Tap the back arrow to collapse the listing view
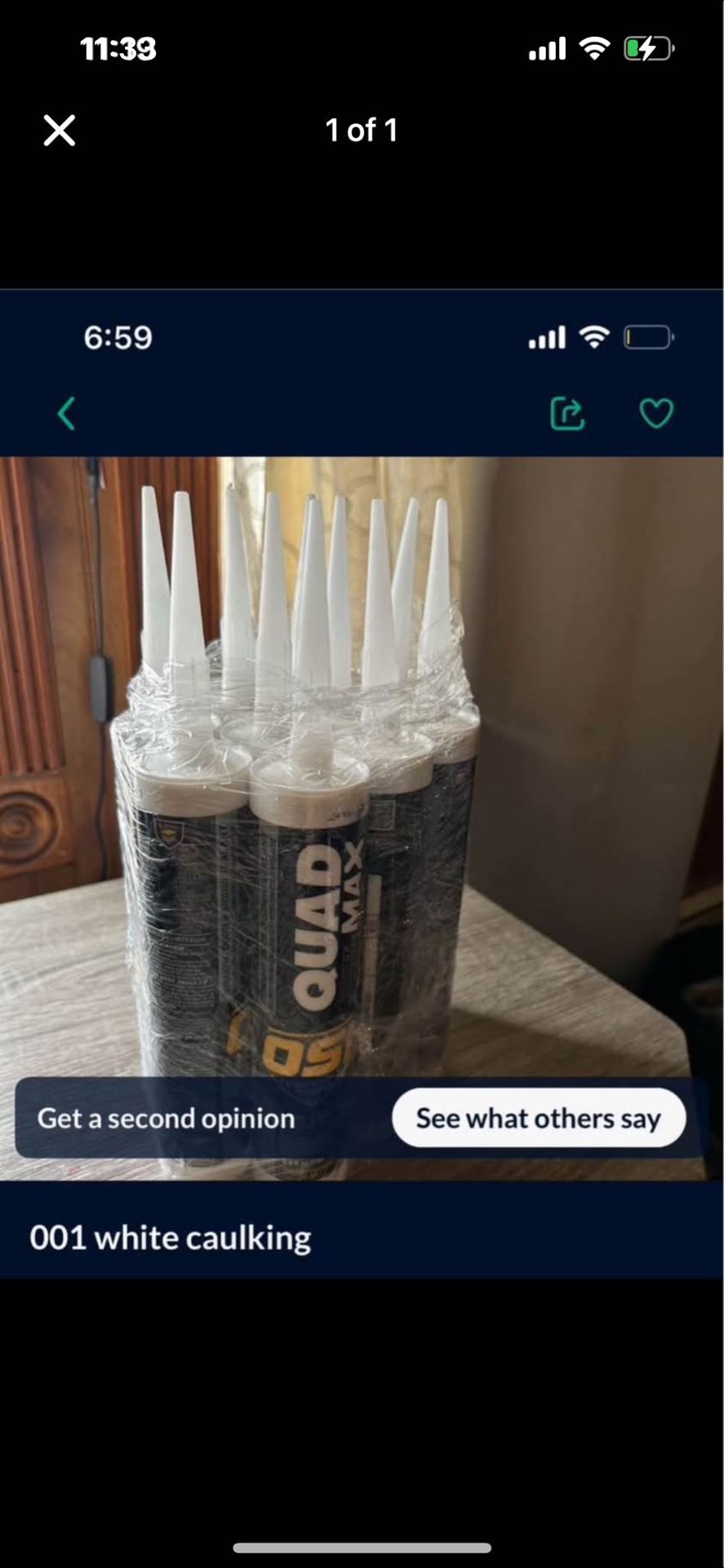Viewport: 724px width, 1568px height. coord(66,413)
